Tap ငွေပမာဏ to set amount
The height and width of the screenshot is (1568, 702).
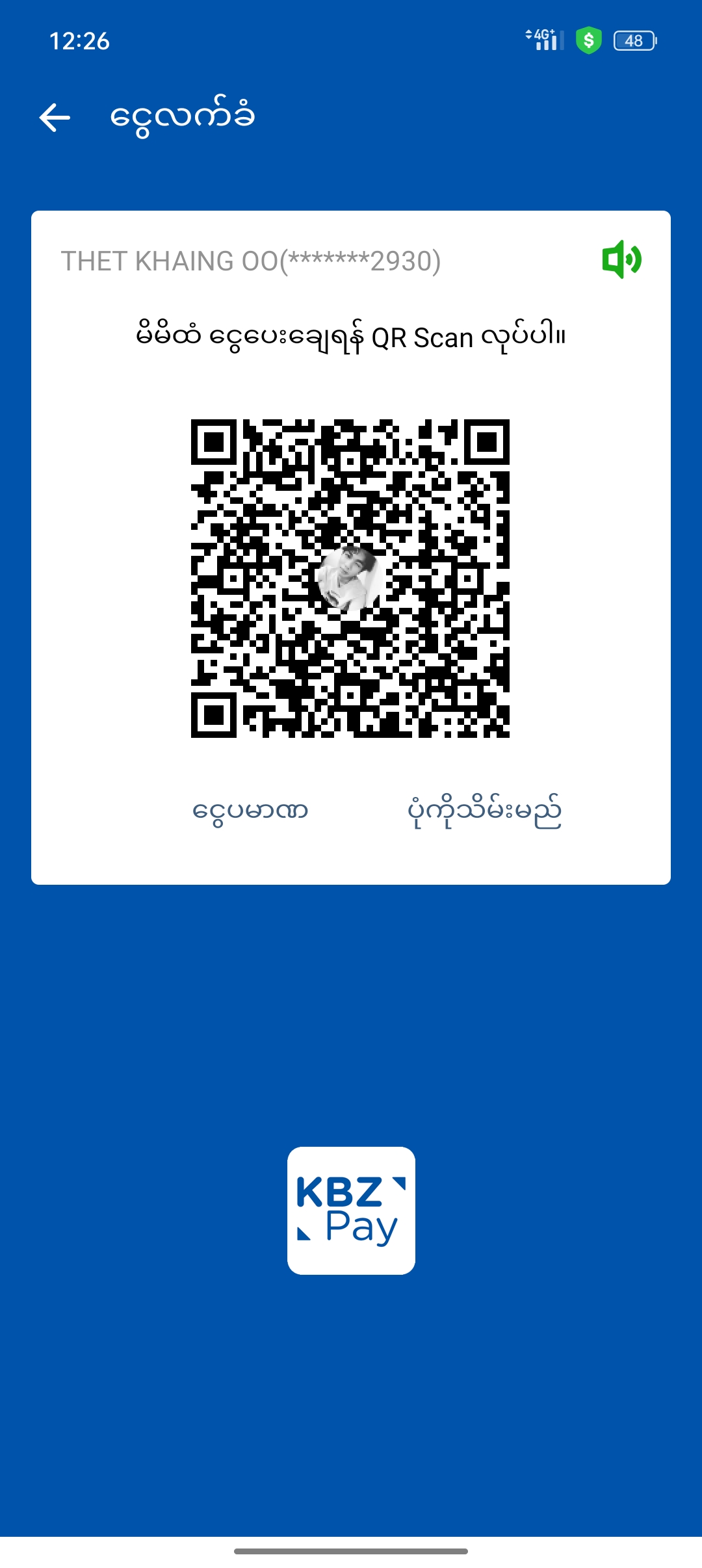(250, 811)
